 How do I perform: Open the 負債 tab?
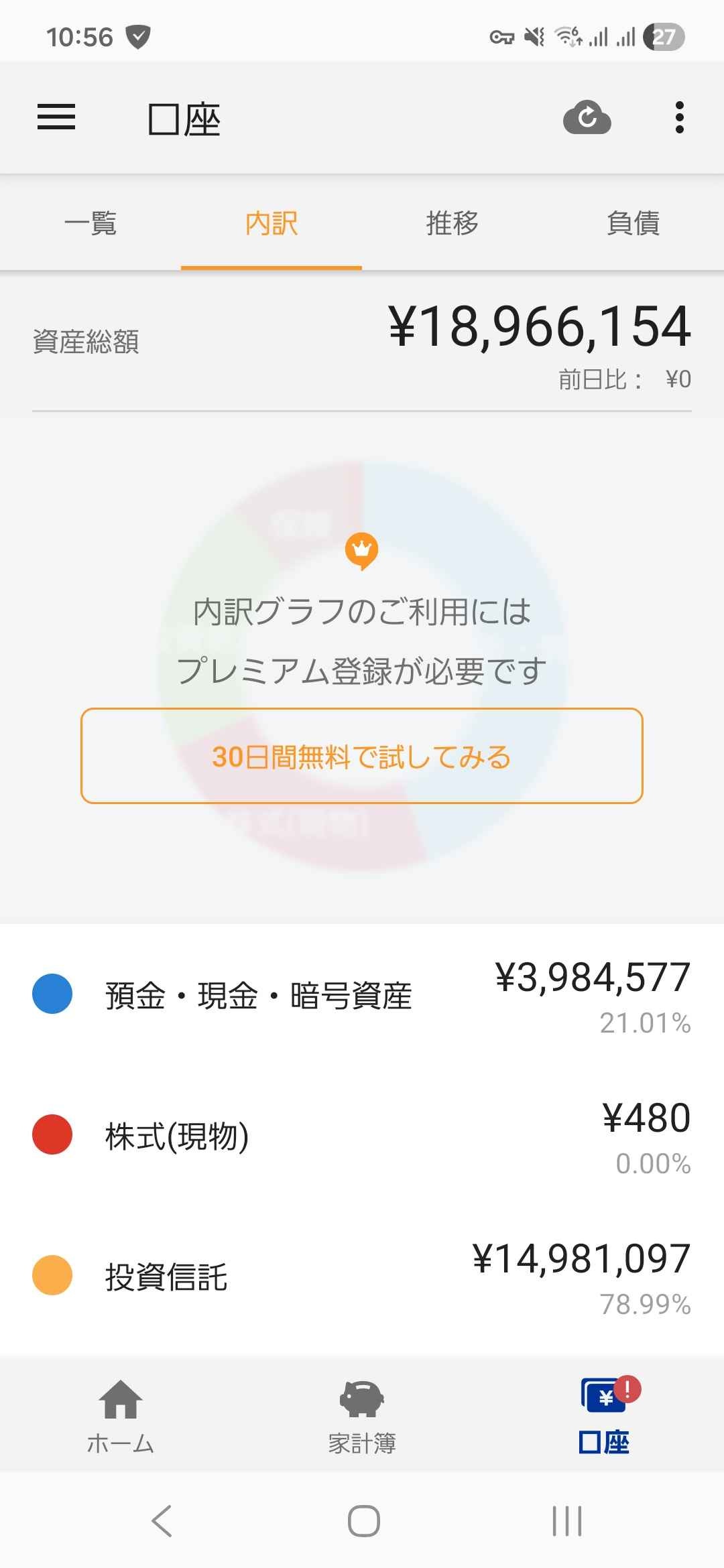633,223
